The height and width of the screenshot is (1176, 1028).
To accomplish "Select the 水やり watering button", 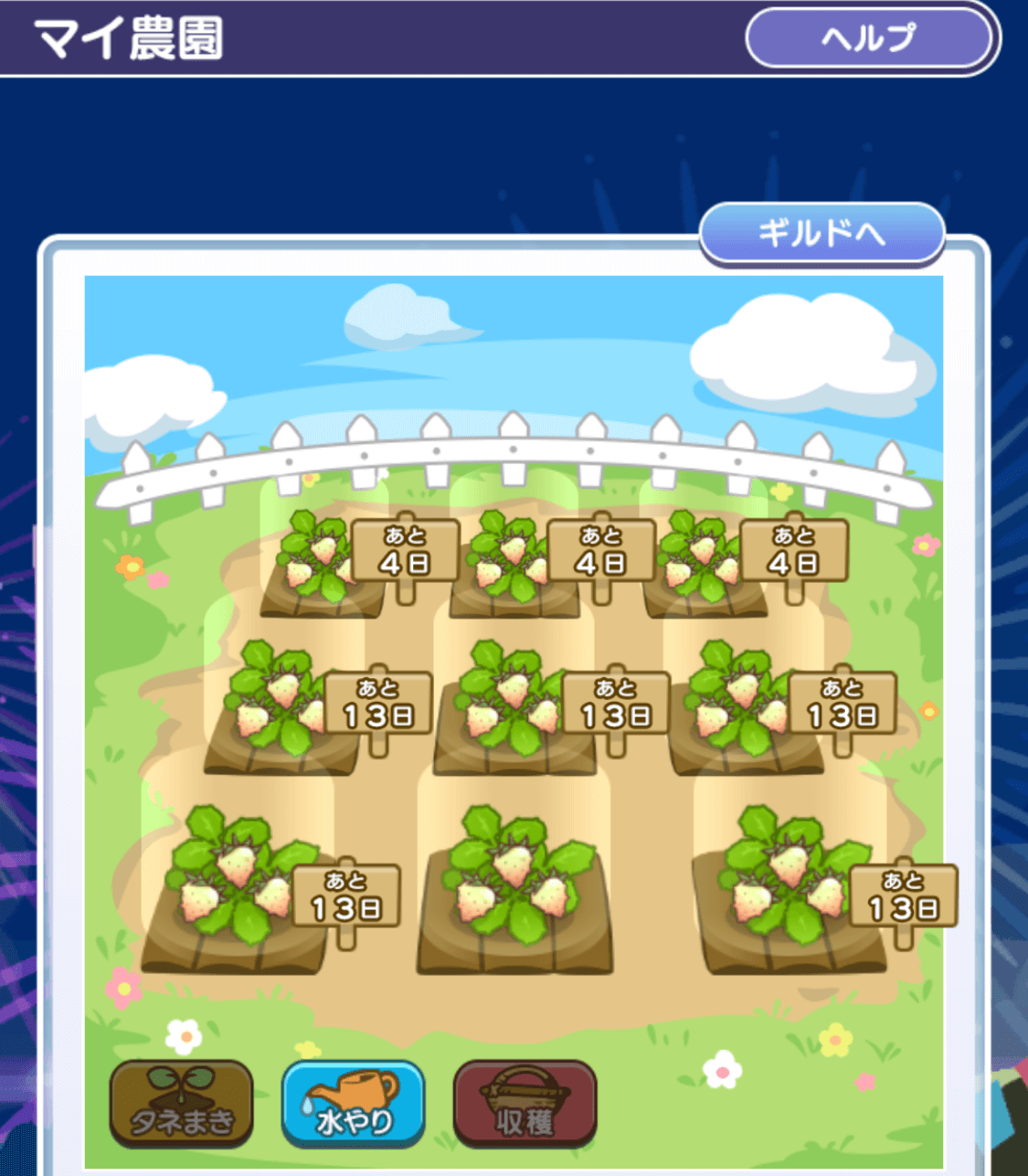I will (353, 1104).
